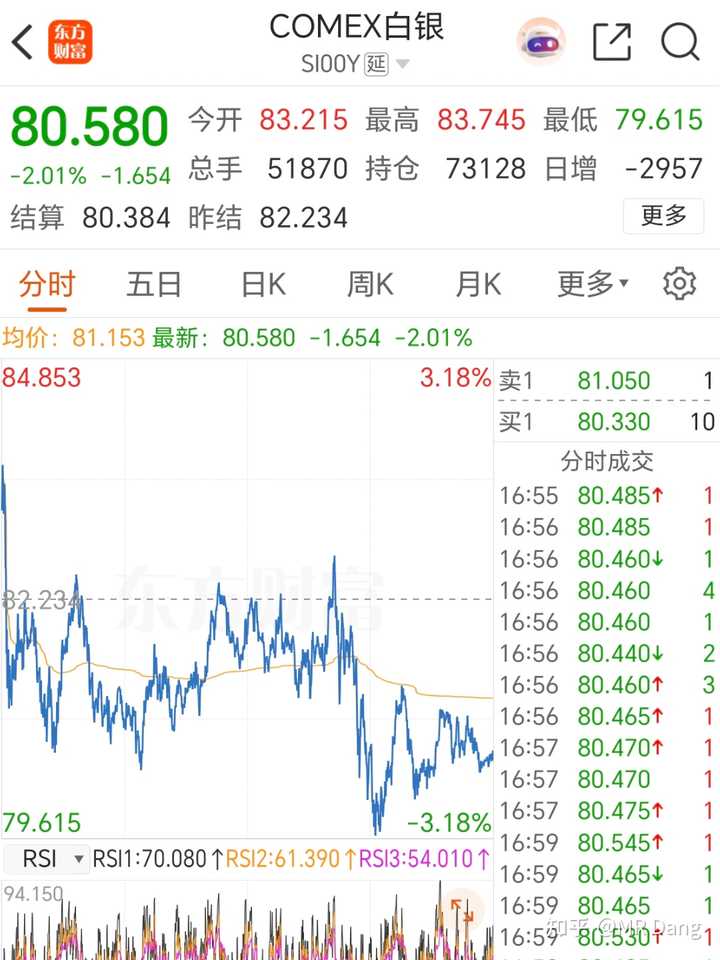The height and width of the screenshot is (960, 720).
Task: View the 周K chart tab
Action: click(370, 285)
